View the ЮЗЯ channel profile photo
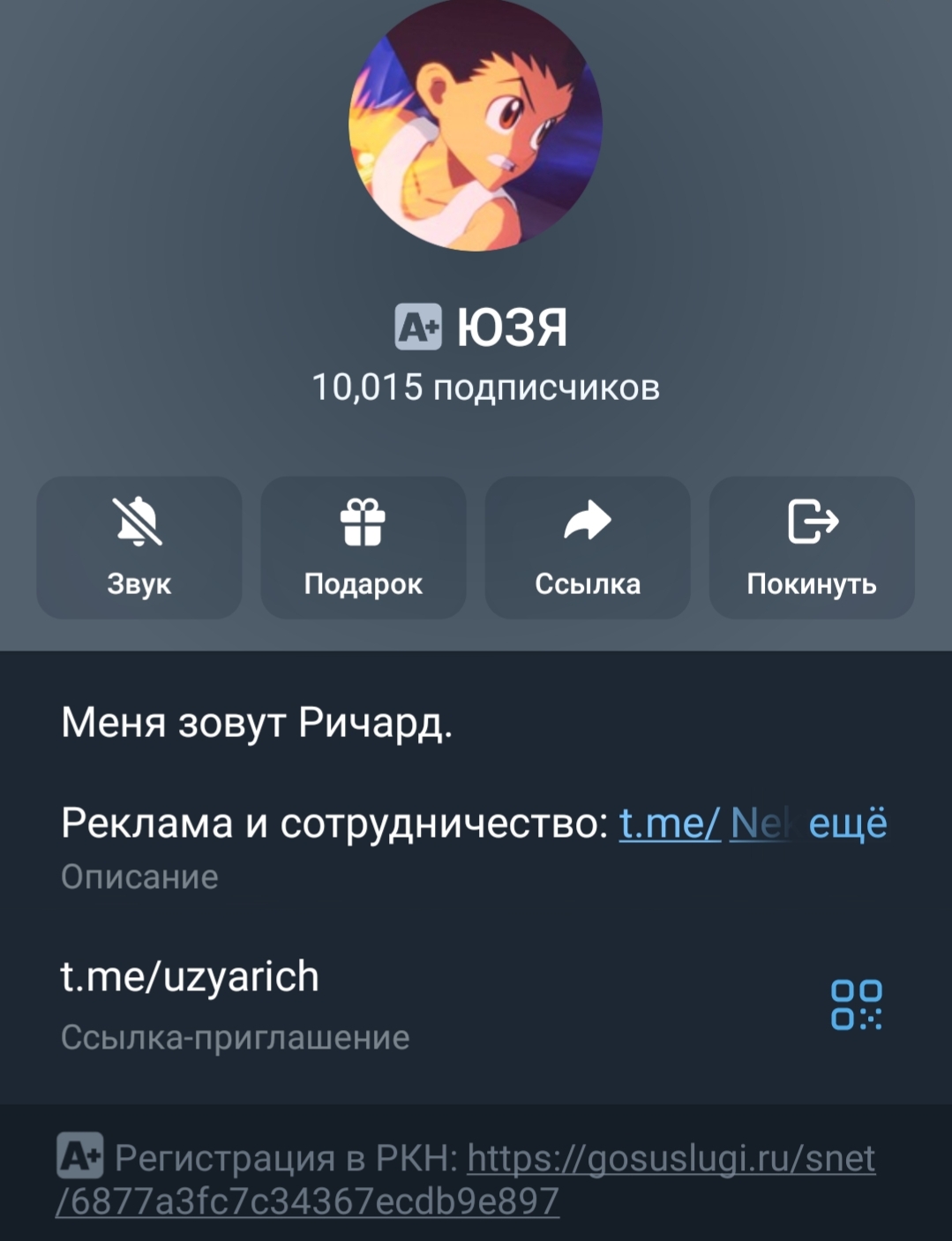The image size is (952, 1241). 476,124
